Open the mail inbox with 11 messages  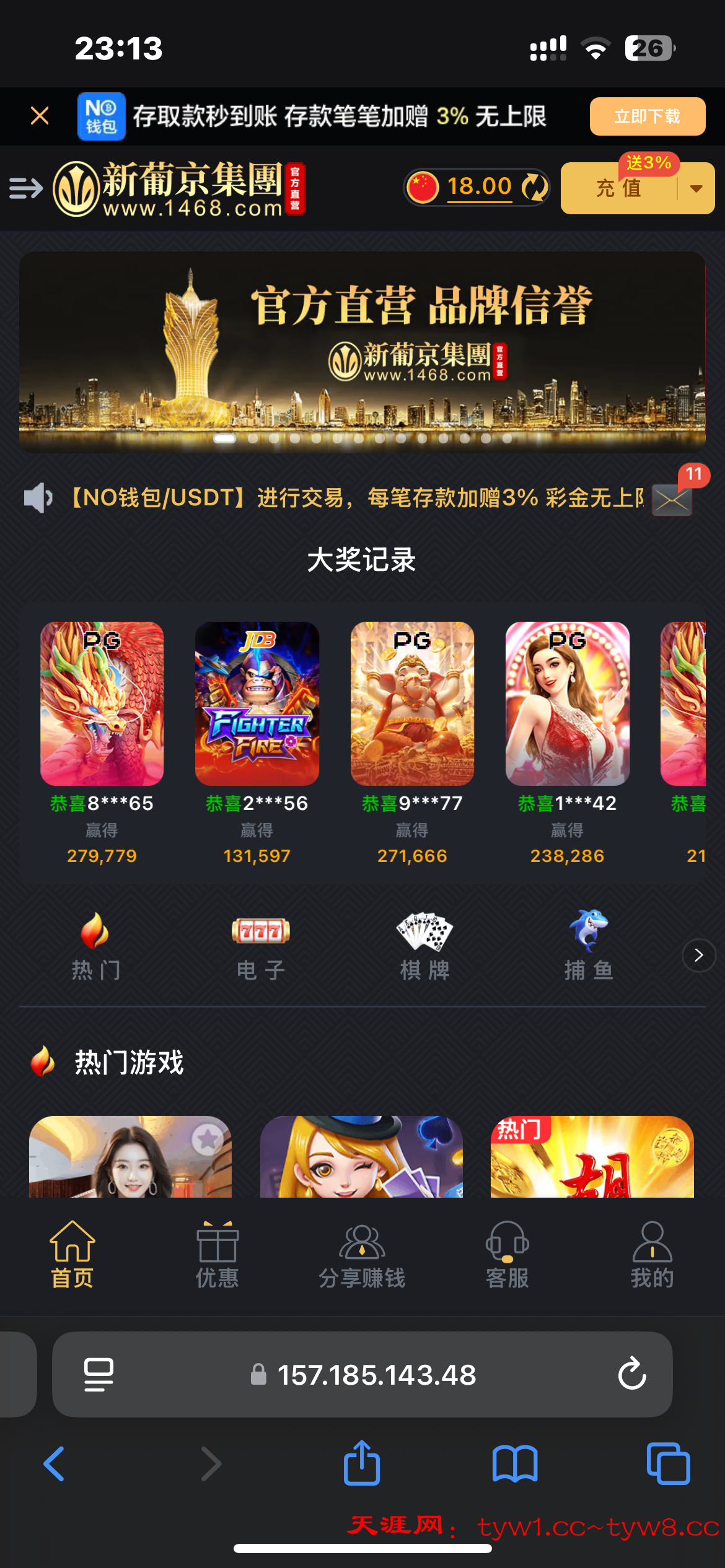point(672,499)
